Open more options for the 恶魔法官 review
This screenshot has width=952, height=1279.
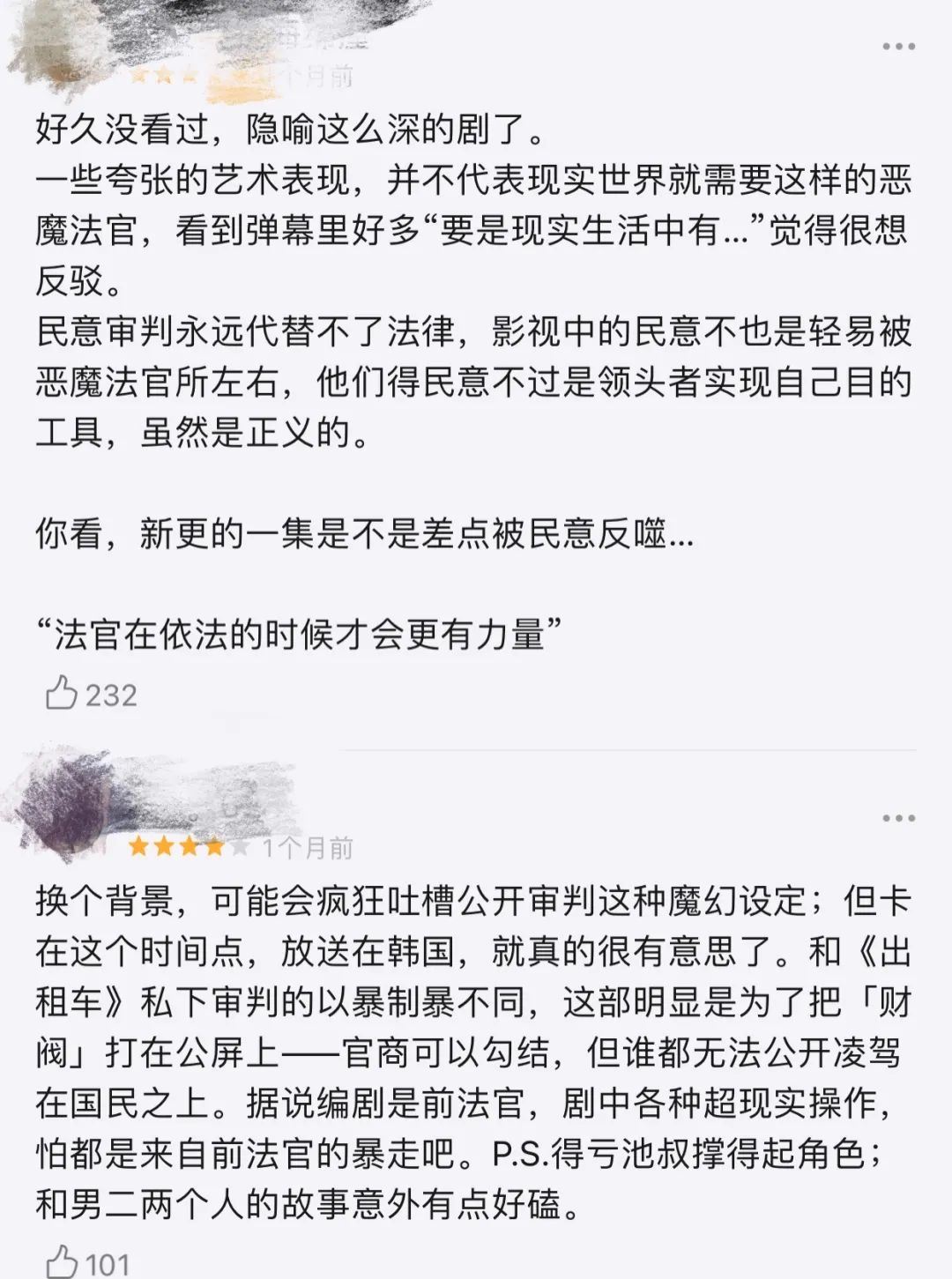point(898,46)
